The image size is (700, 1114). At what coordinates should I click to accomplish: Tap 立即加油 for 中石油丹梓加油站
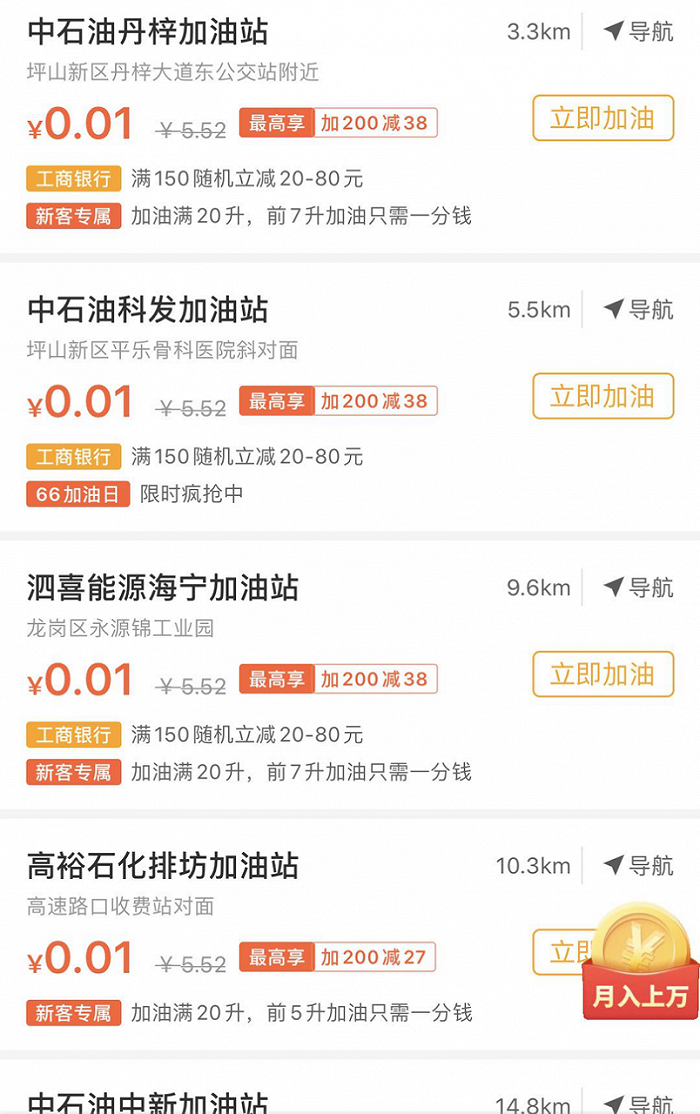coord(603,119)
